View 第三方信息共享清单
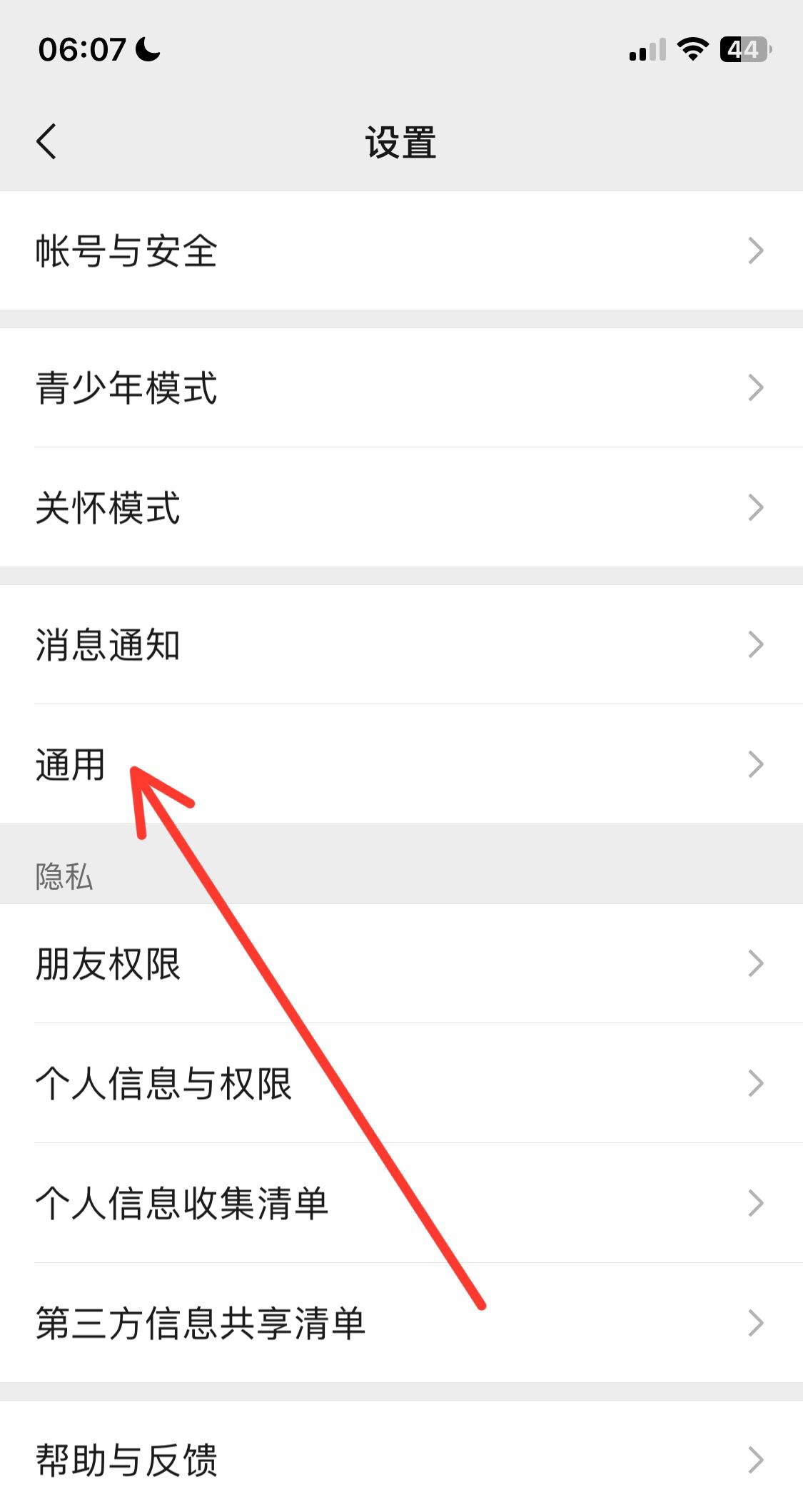This screenshot has width=803, height=1512. (x=400, y=1323)
